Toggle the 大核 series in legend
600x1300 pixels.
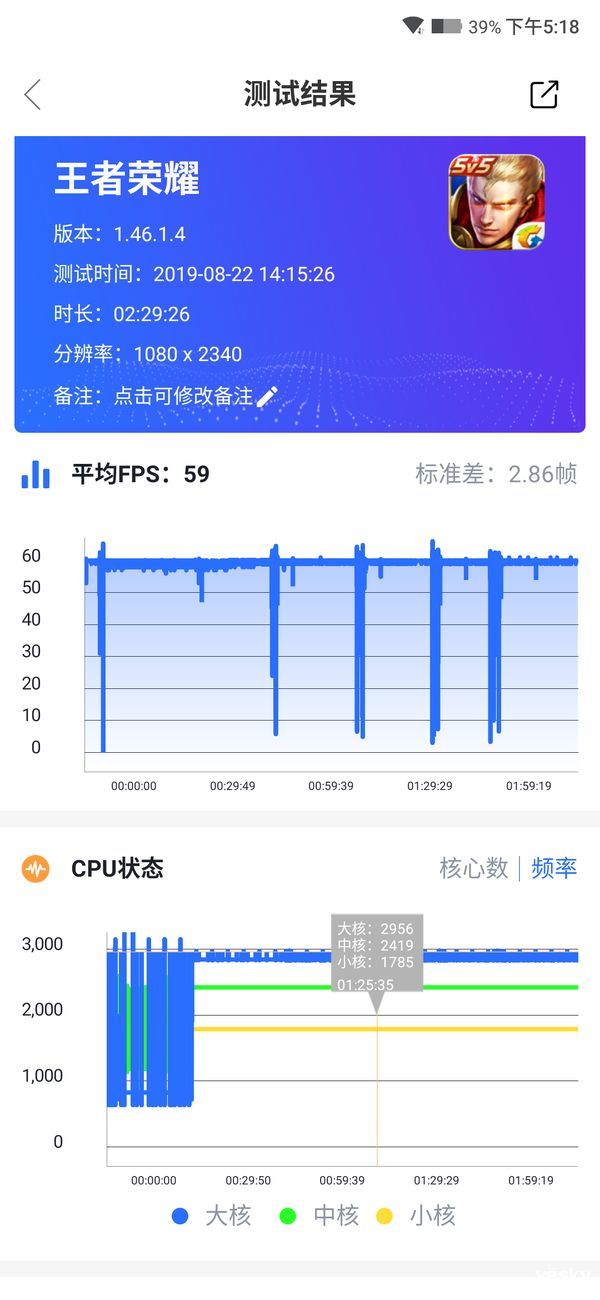[x=211, y=1216]
